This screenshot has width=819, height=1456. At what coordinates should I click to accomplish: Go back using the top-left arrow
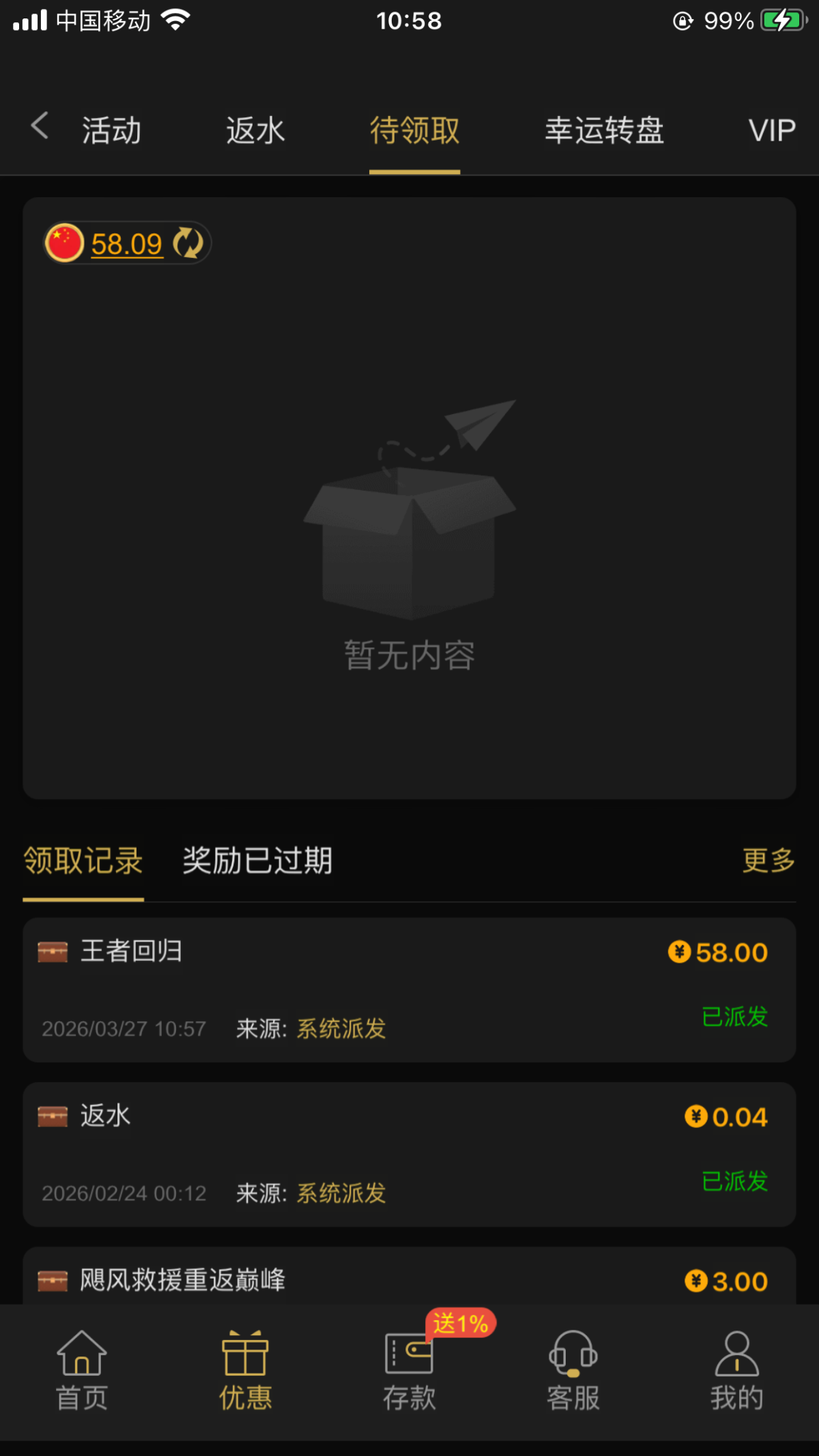(x=40, y=127)
